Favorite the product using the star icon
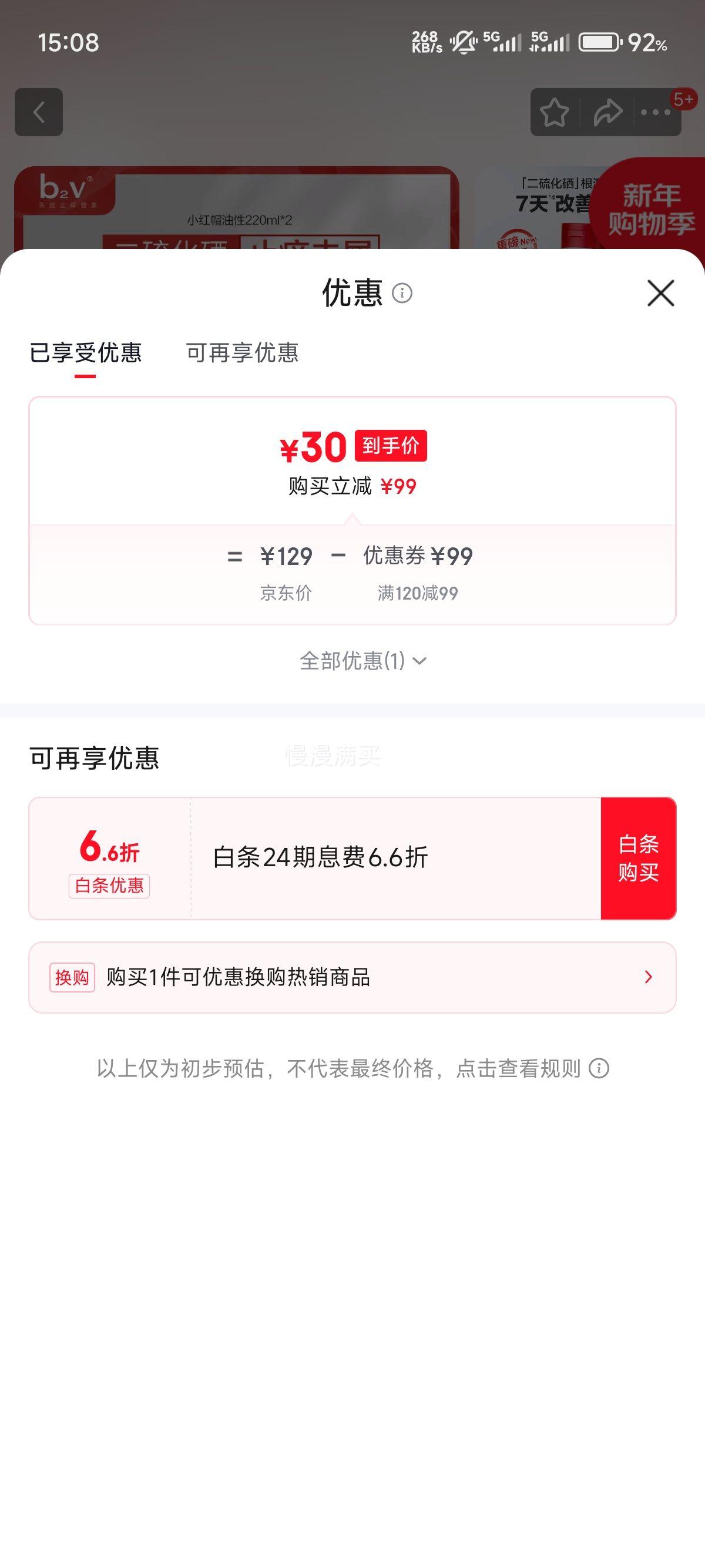The height and width of the screenshot is (1568, 705). pyautogui.click(x=555, y=112)
